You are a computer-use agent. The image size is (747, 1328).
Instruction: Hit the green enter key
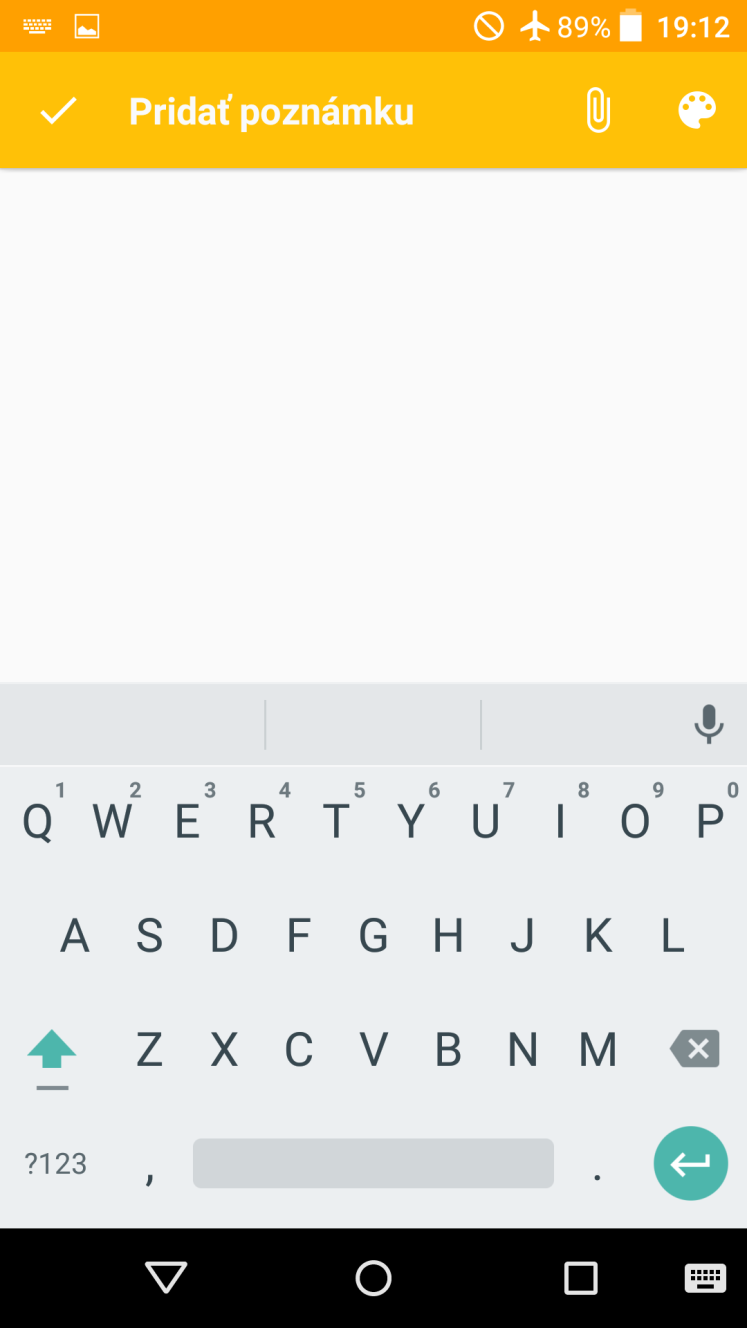(x=691, y=1163)
